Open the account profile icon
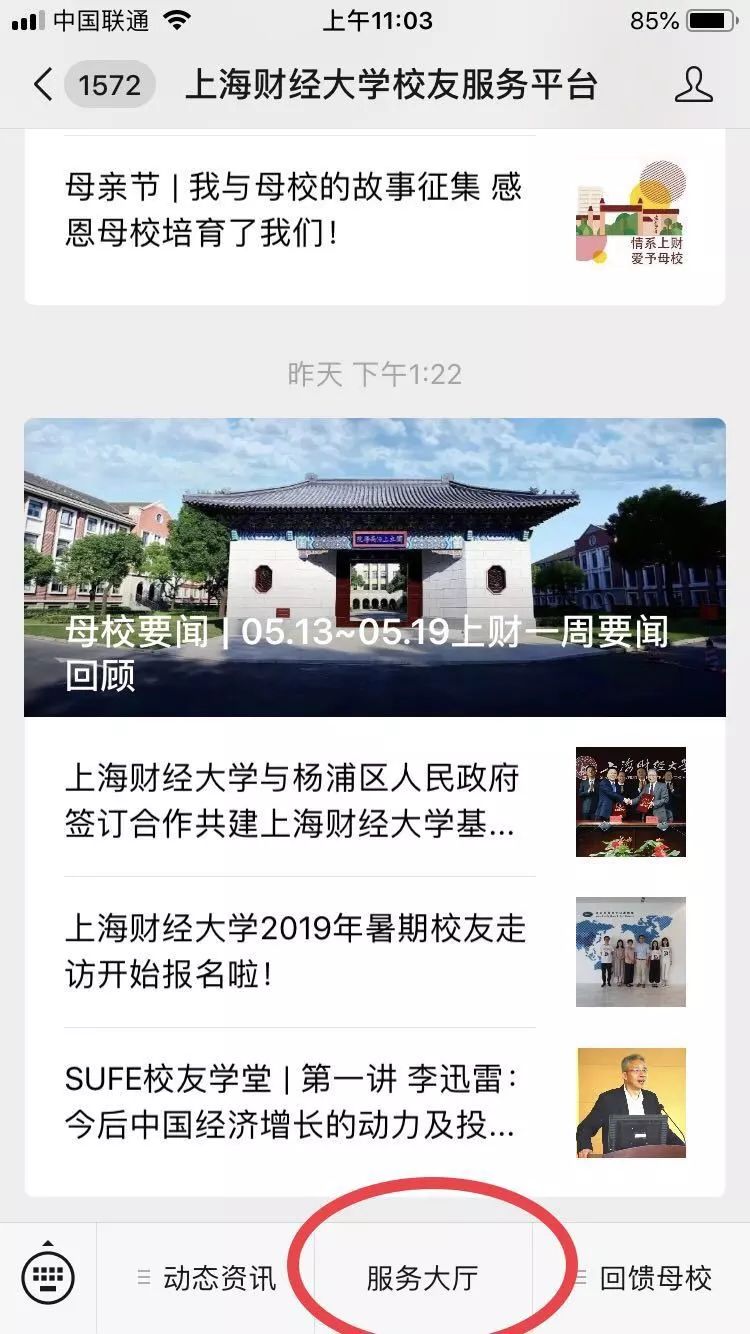Viewport: 750px width, 1334px height. point(693,86)
